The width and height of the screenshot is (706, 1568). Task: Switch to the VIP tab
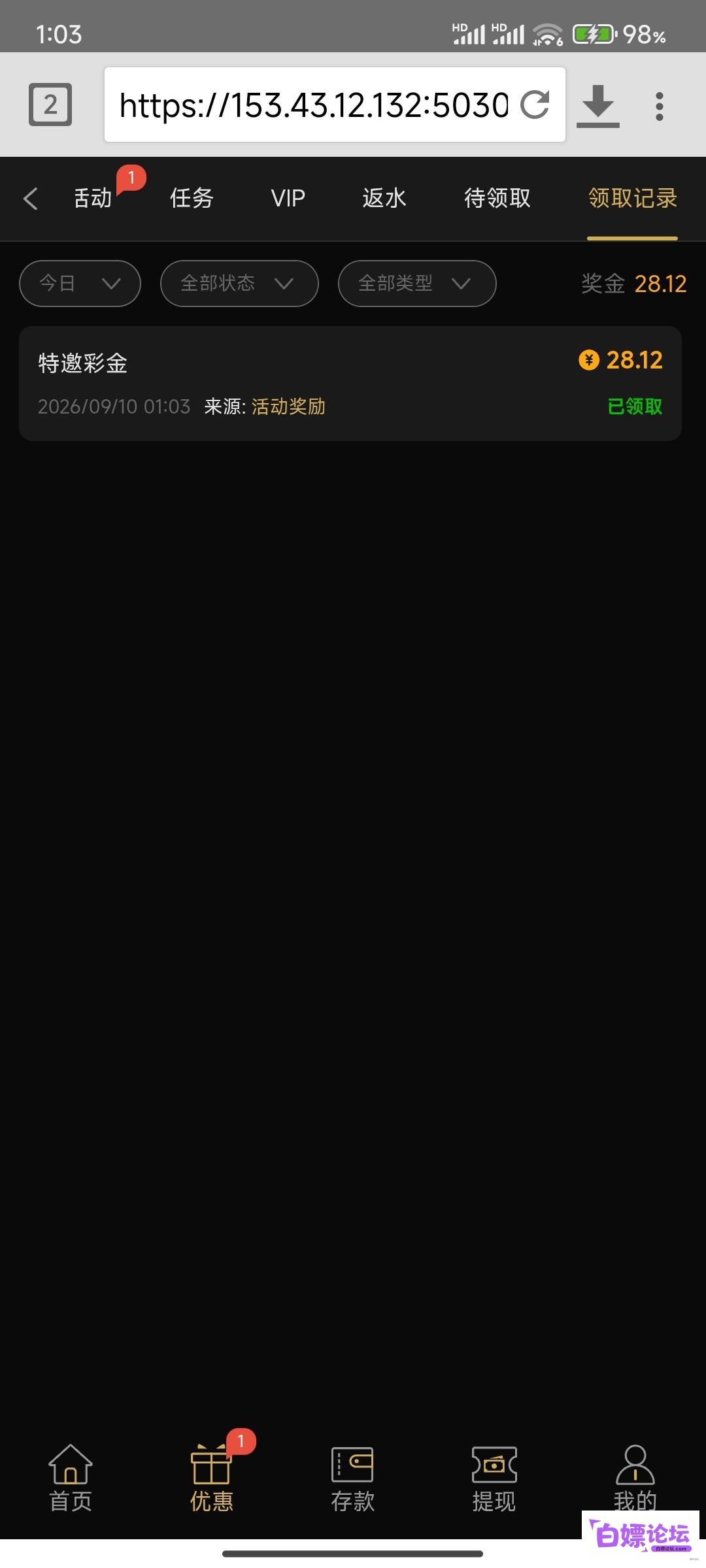coord(288,198)
